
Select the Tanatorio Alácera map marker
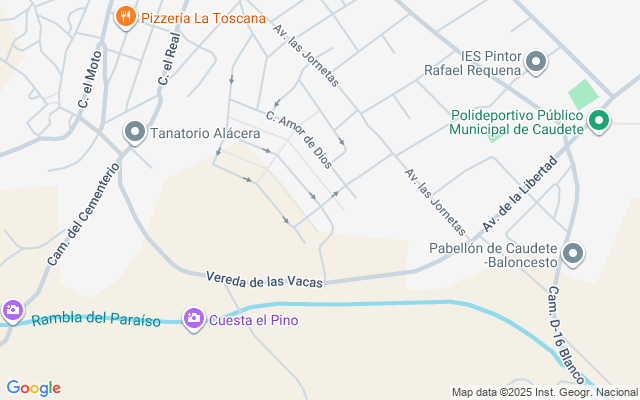135,132
